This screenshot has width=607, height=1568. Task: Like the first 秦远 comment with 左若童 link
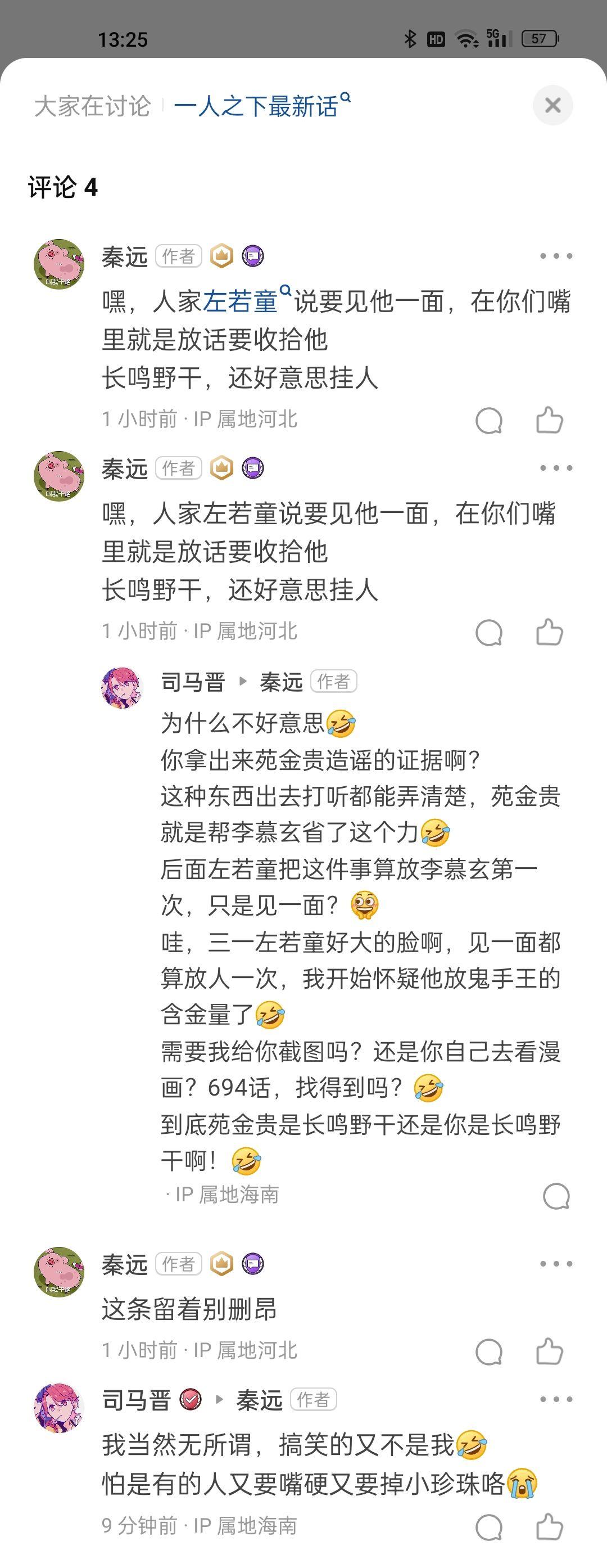click(x=549, y=420)
